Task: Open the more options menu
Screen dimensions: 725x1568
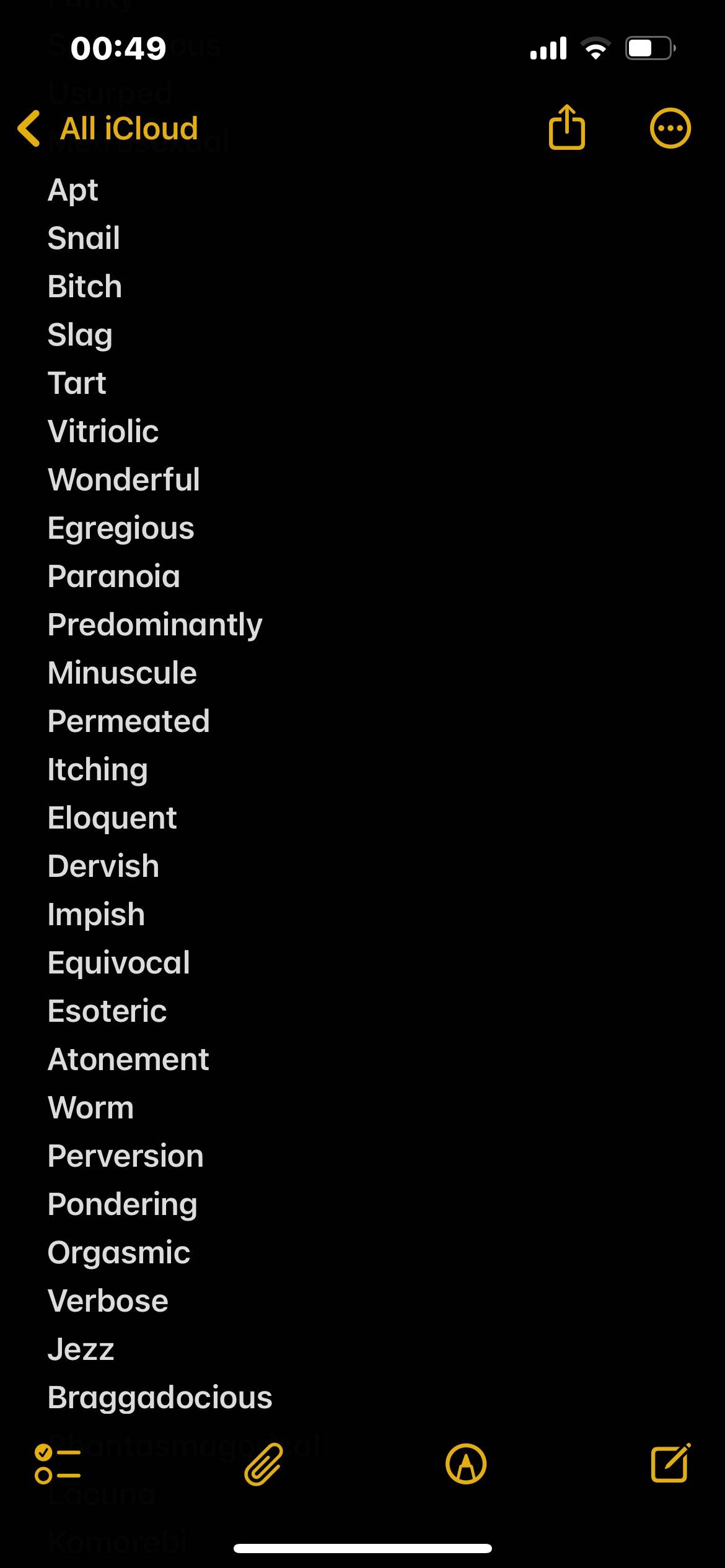Action: 670,129
